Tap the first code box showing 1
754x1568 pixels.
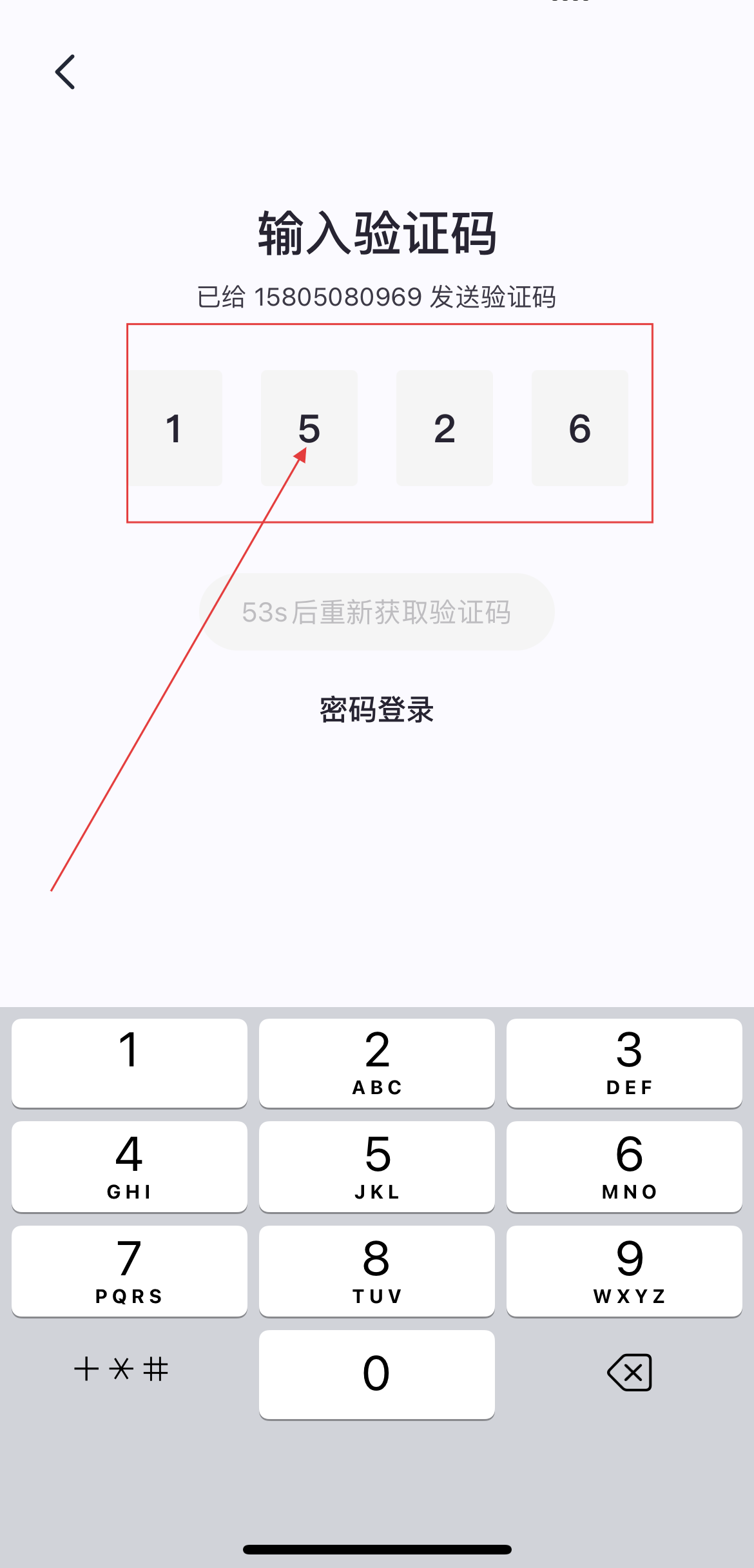(x=174, y=428)
